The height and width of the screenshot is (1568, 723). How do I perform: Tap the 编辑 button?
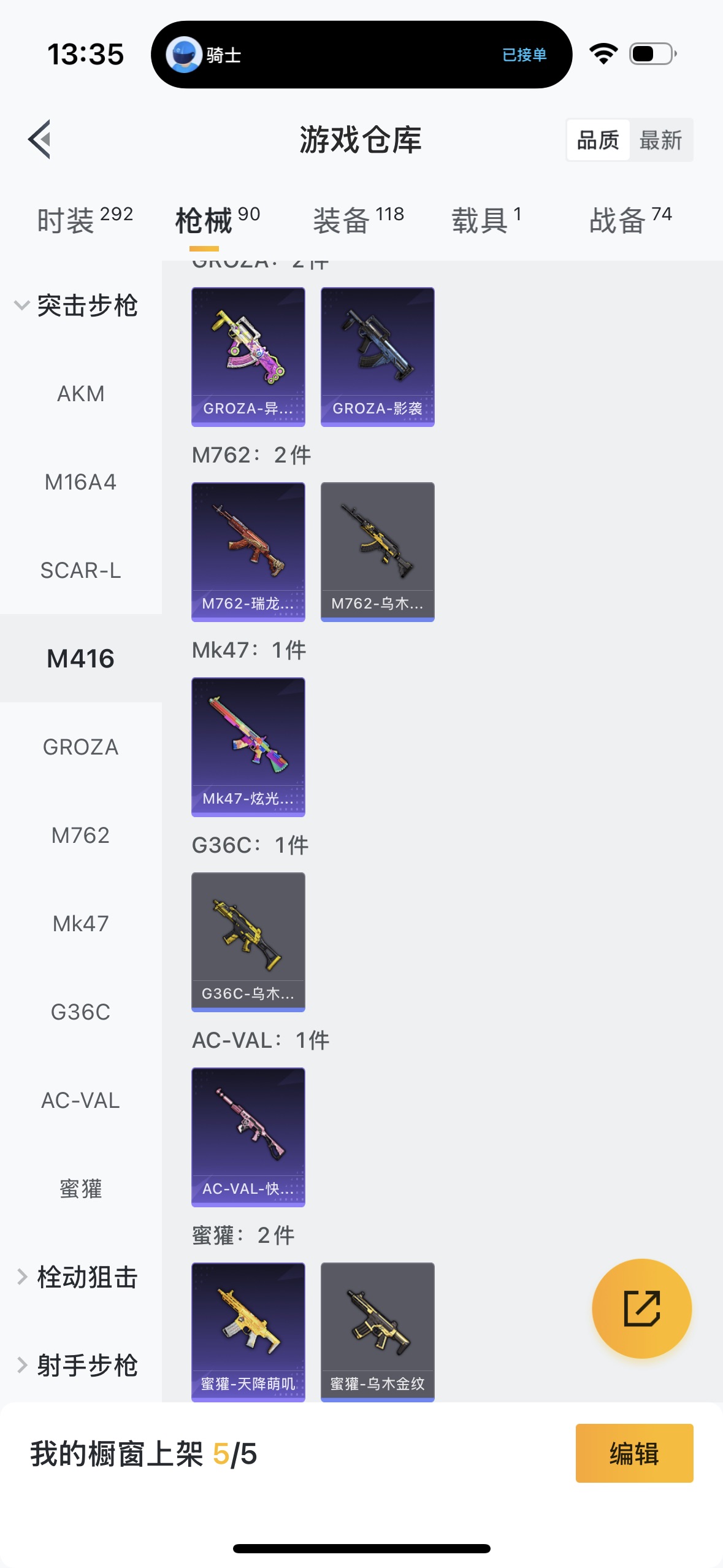(634, 1453)
